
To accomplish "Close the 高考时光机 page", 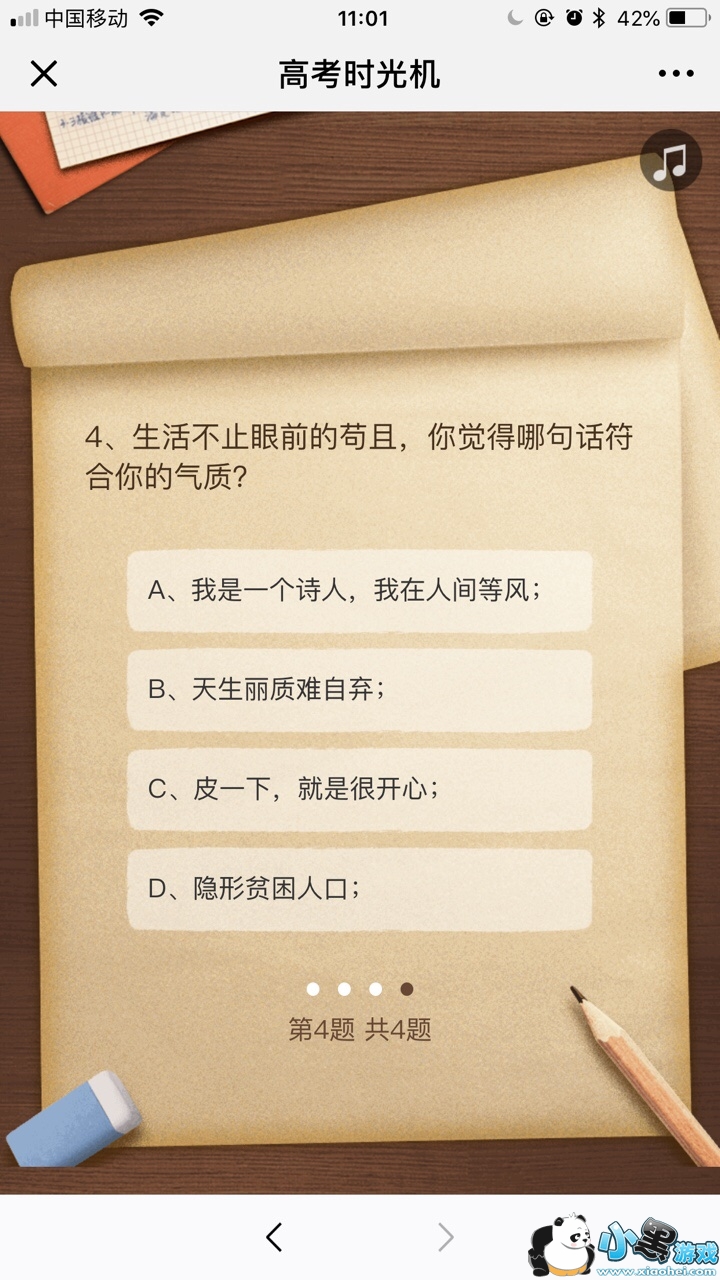I will coord(44,74).
